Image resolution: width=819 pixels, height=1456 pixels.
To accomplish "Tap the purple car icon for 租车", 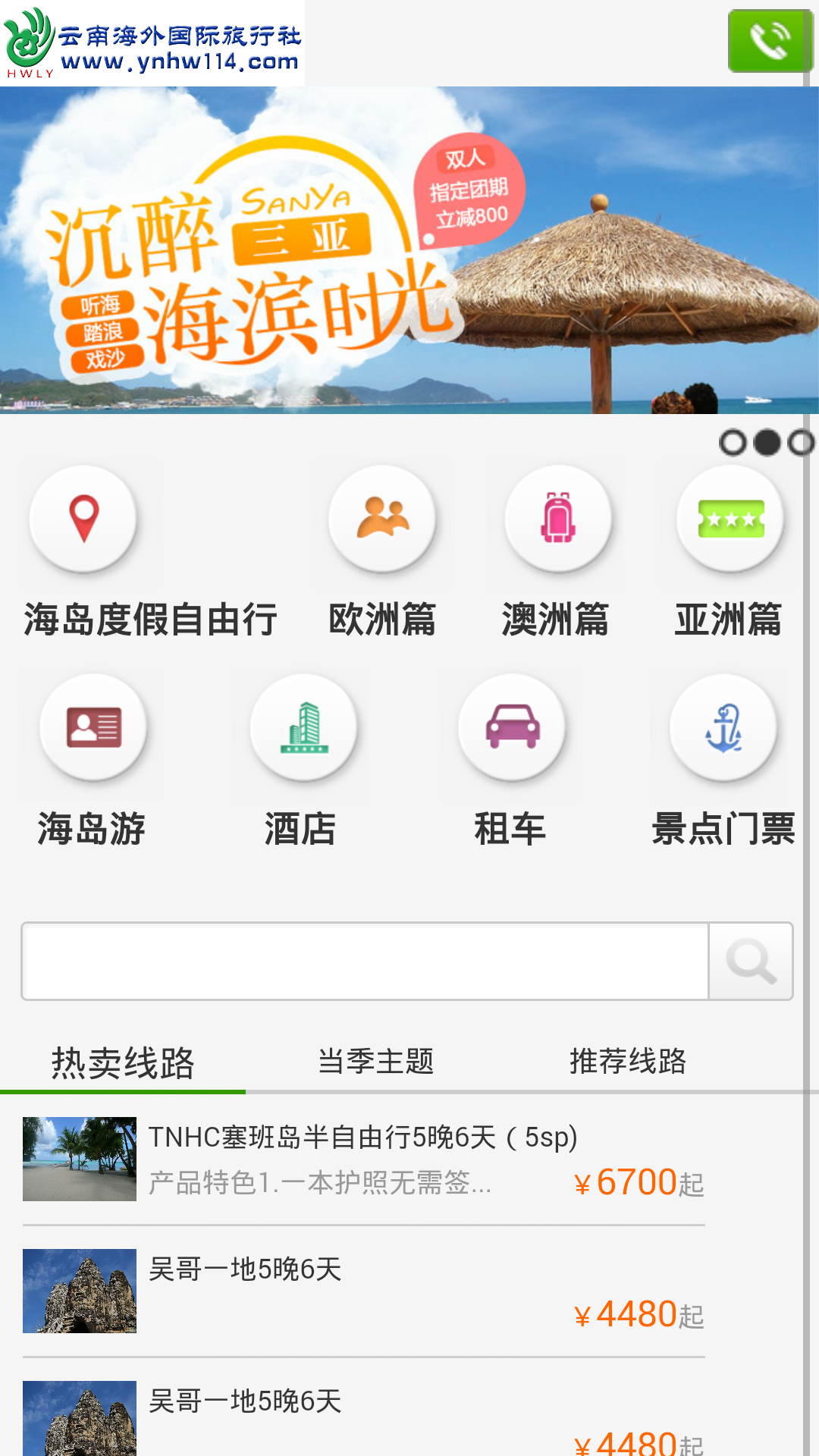I will coord(513,726).
